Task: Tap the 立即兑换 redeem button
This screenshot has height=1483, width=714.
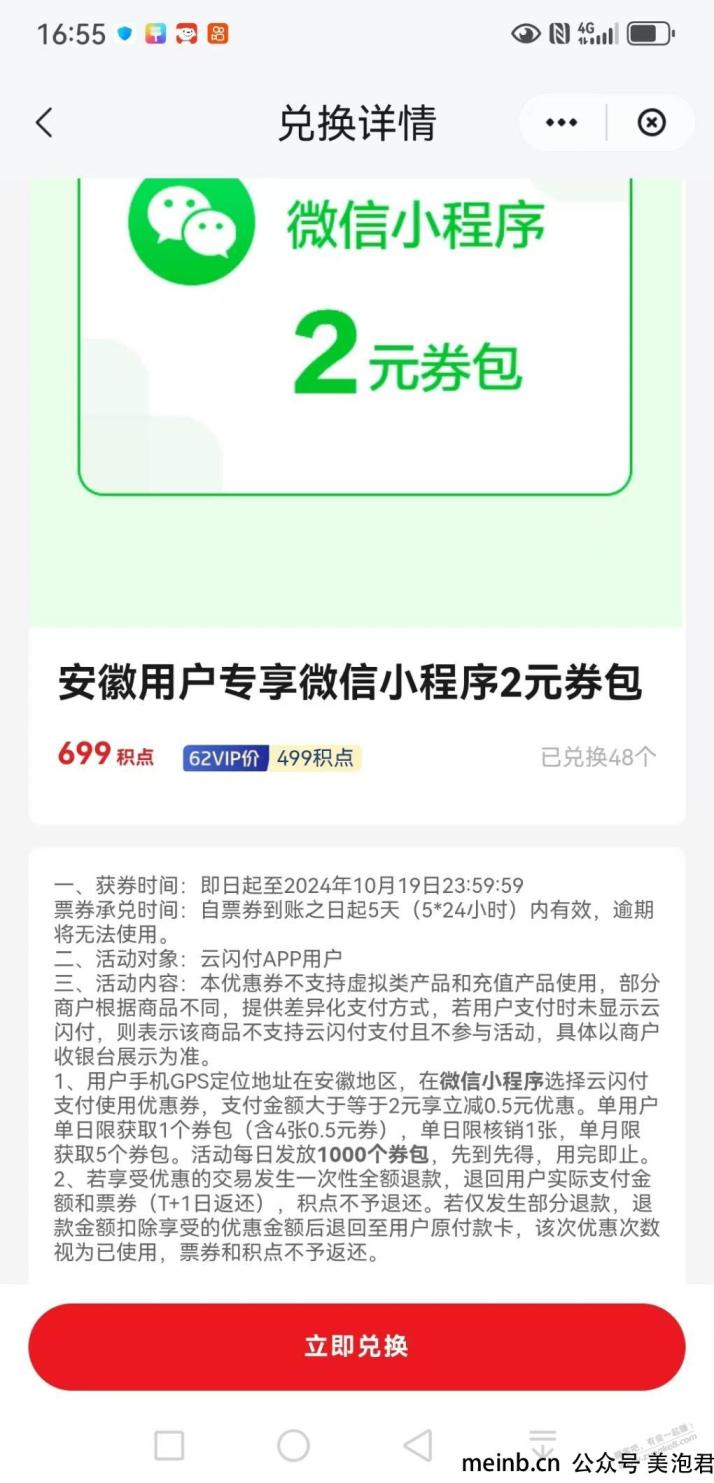Action: click(357, 1346)
